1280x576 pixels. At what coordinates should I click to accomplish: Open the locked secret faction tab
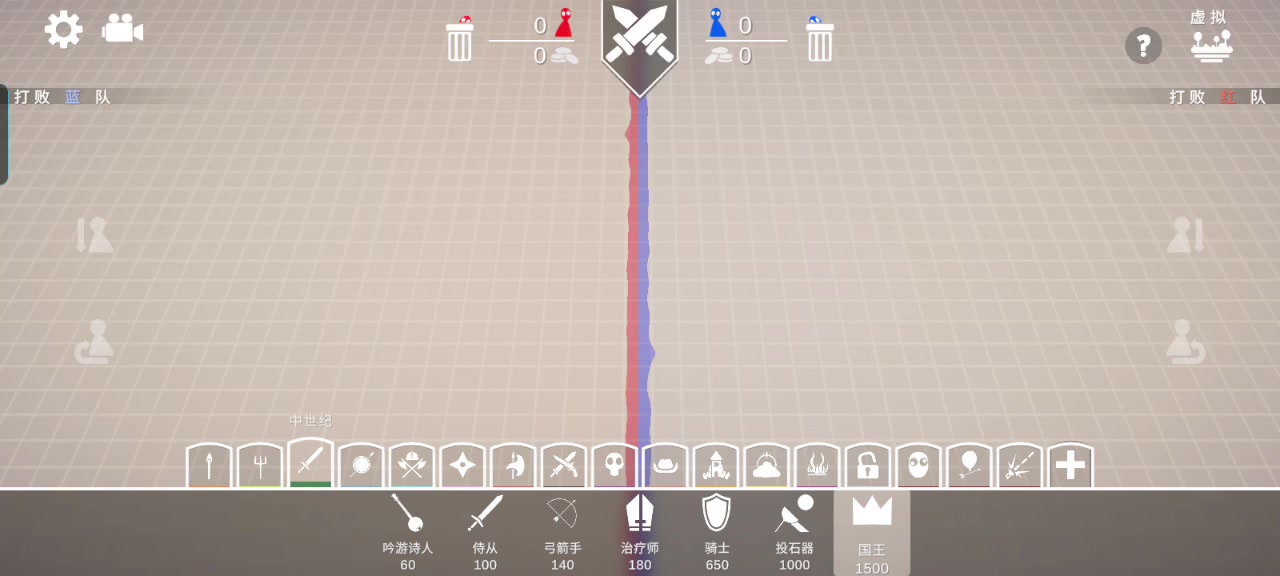coord(868,466)
